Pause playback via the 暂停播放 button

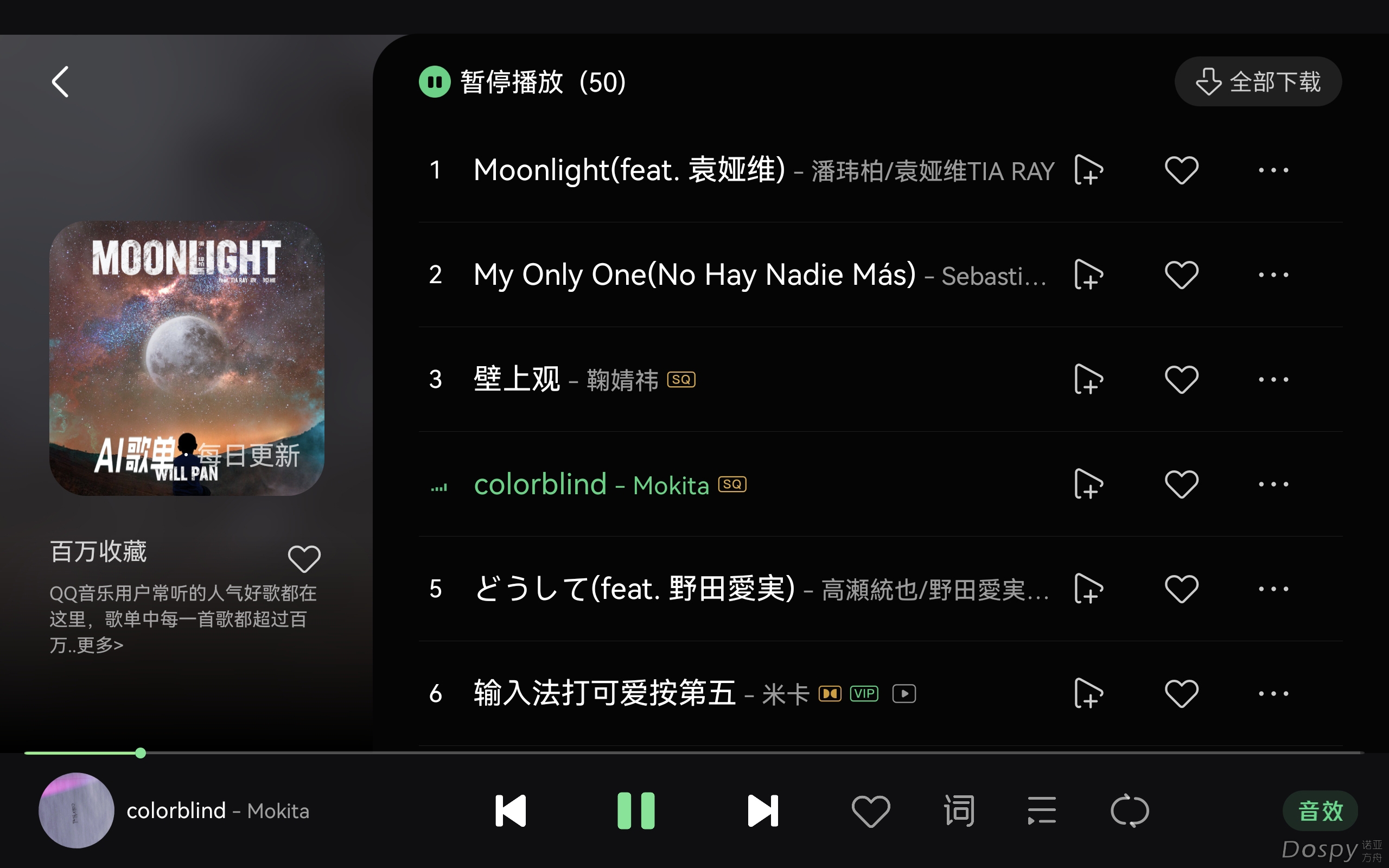click(x=435, y=82)
